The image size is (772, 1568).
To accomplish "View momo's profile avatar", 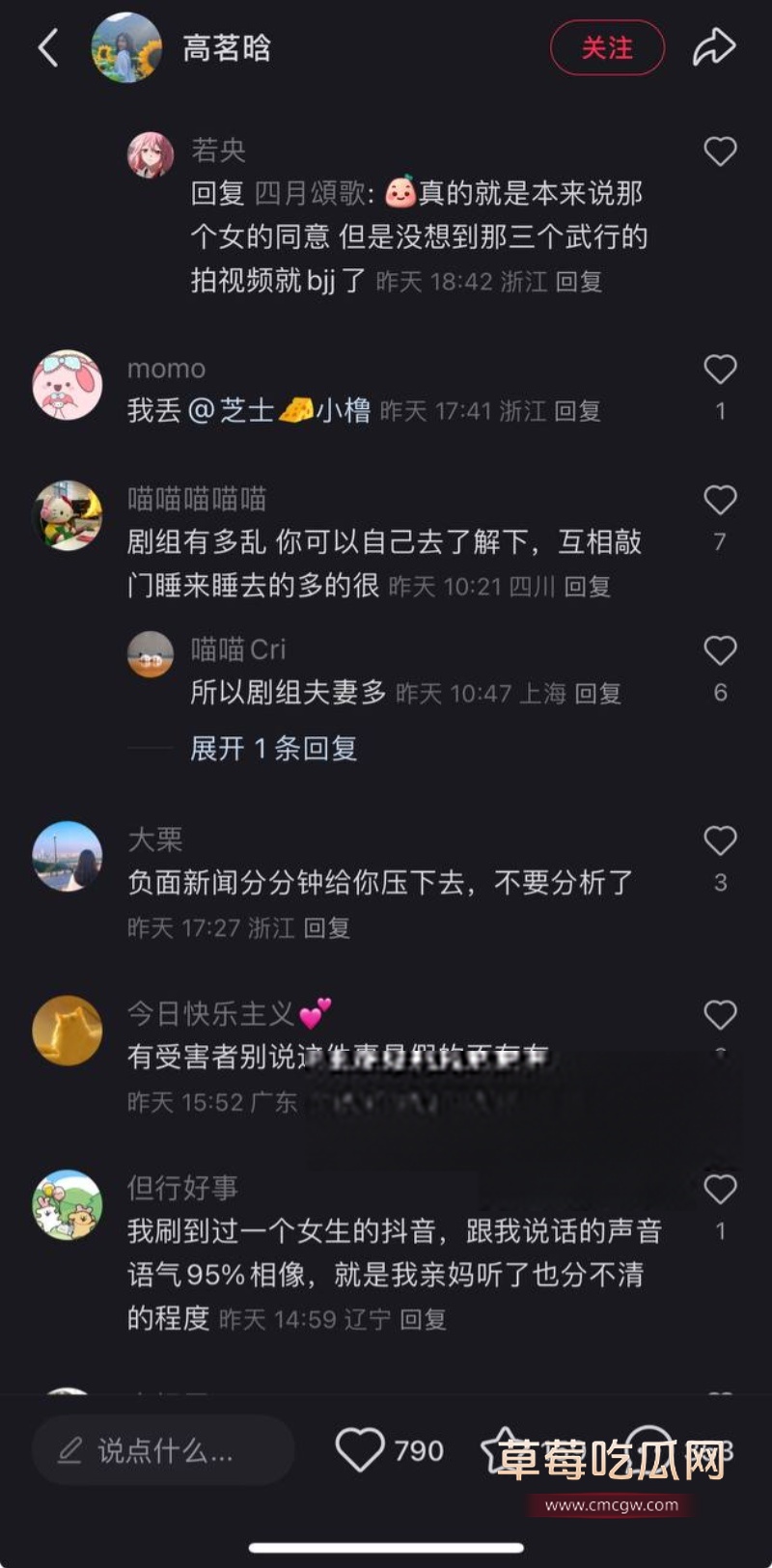I will (x=68, y=385).
